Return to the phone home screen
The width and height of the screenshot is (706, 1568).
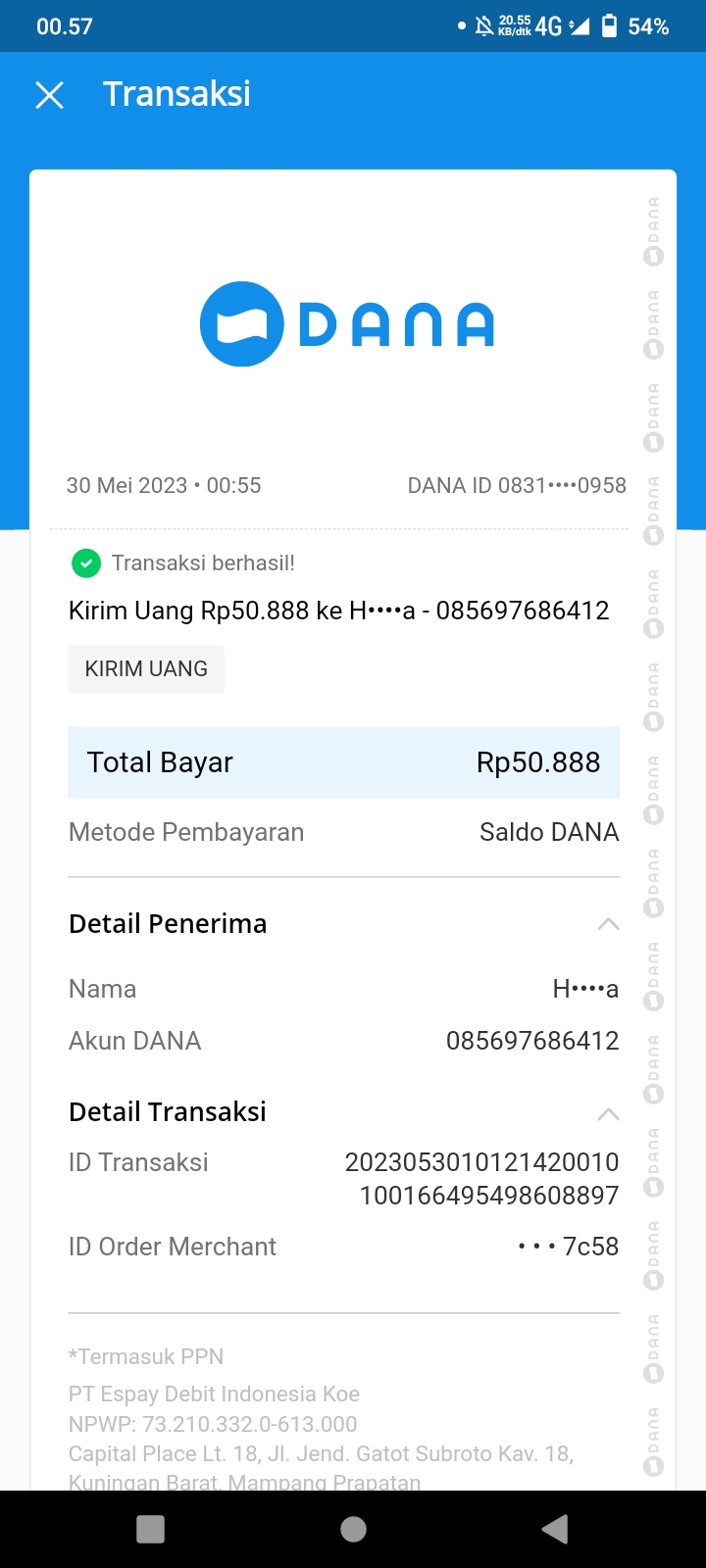353,1529
